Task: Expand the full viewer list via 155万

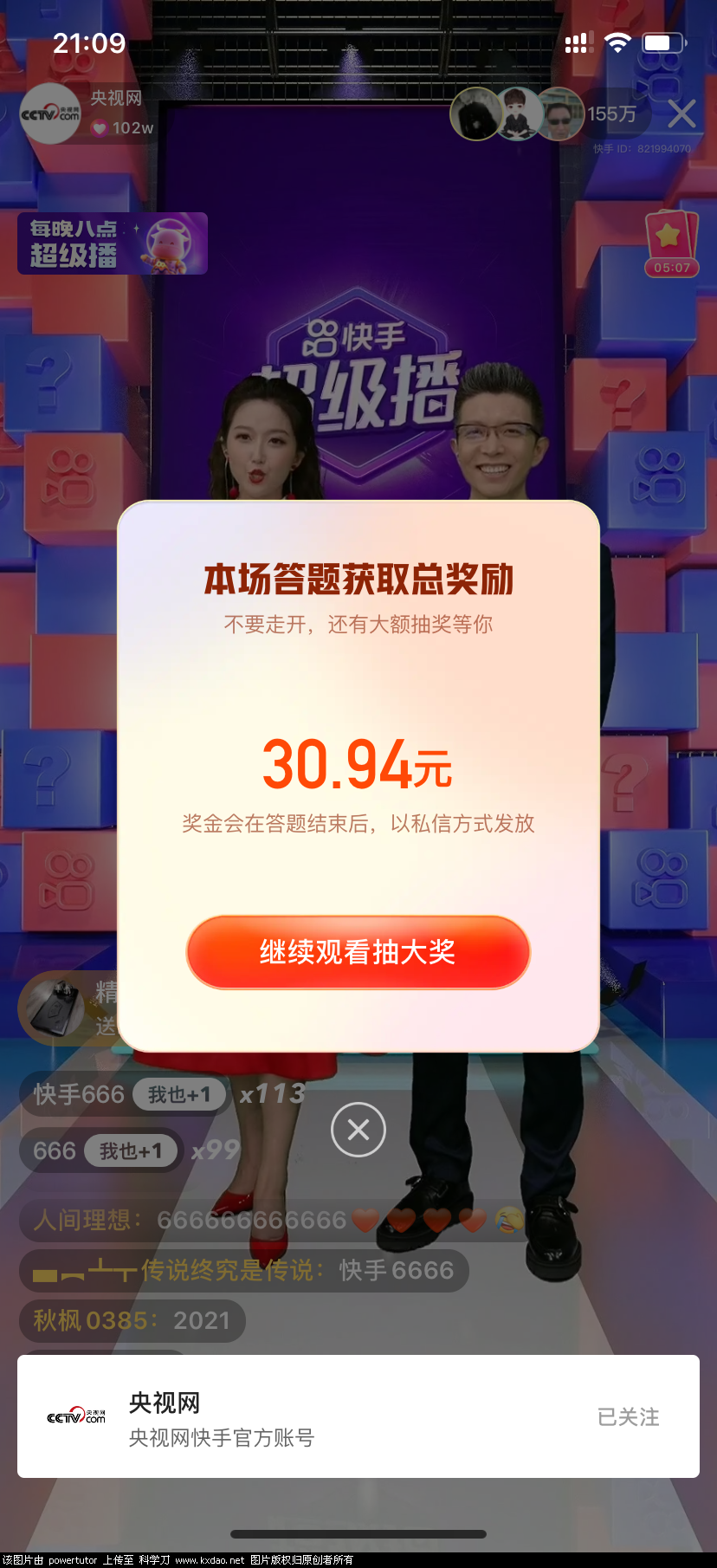Action: 610,113
